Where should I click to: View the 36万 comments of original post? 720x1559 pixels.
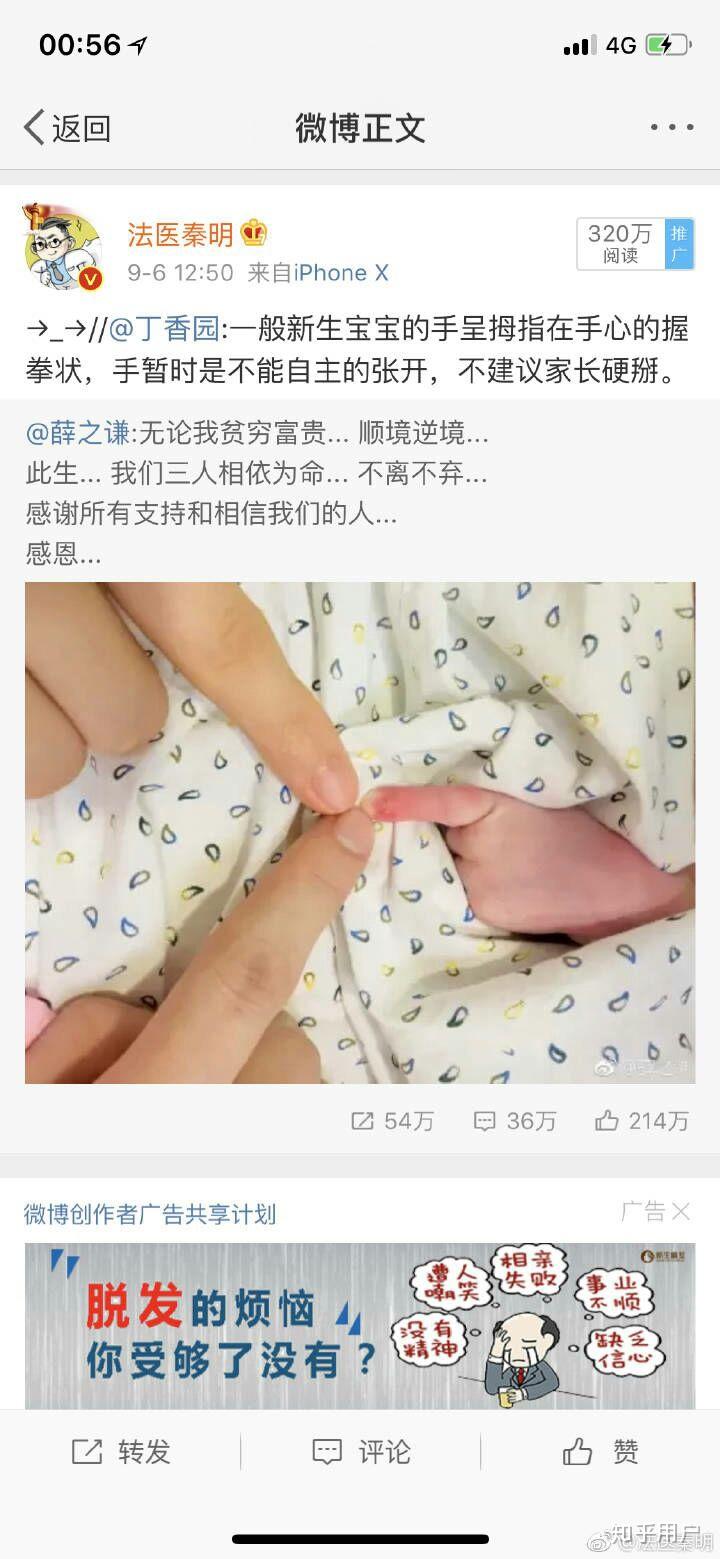(515, 1121)
